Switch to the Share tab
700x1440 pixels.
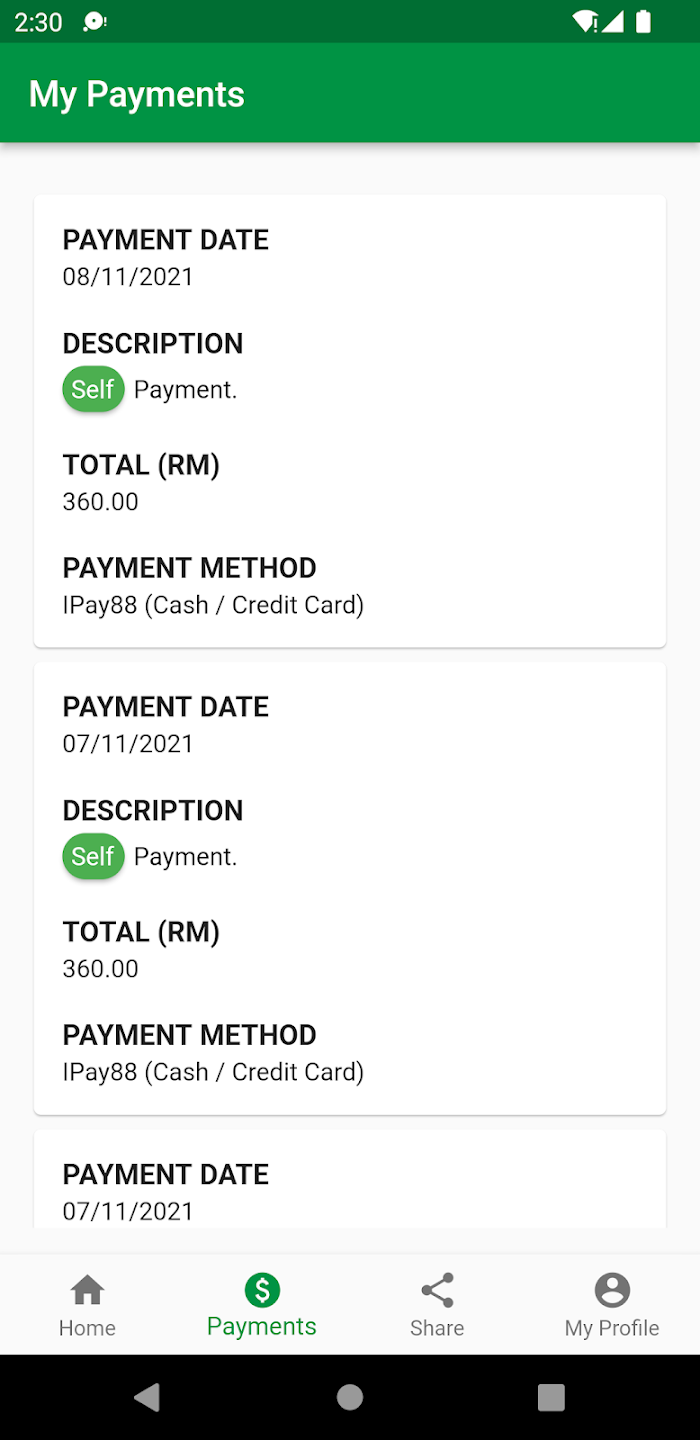pos(437,1305)
